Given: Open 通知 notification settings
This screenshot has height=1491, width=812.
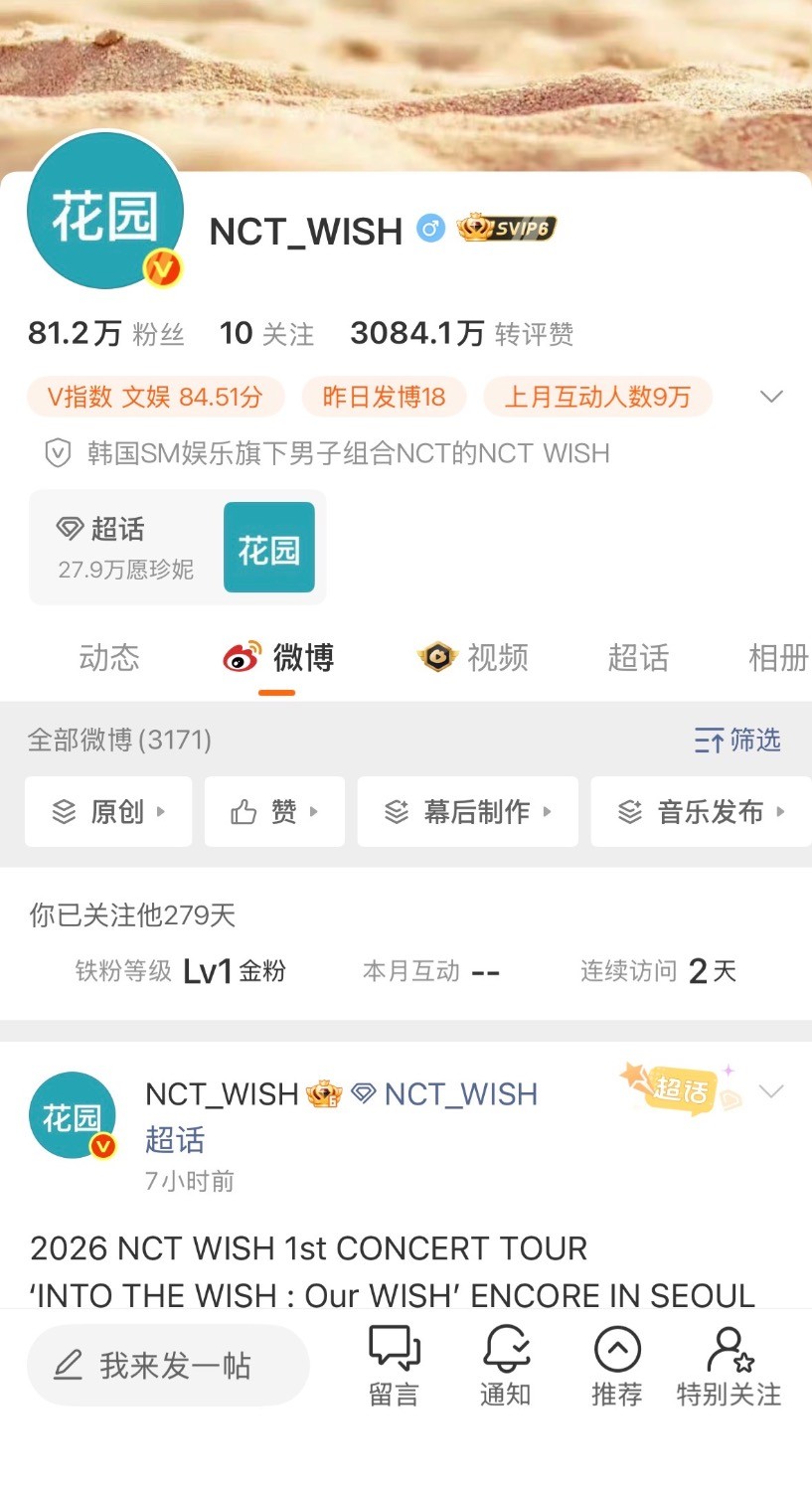Looking at the screenshot, I should click(506, 1367).
